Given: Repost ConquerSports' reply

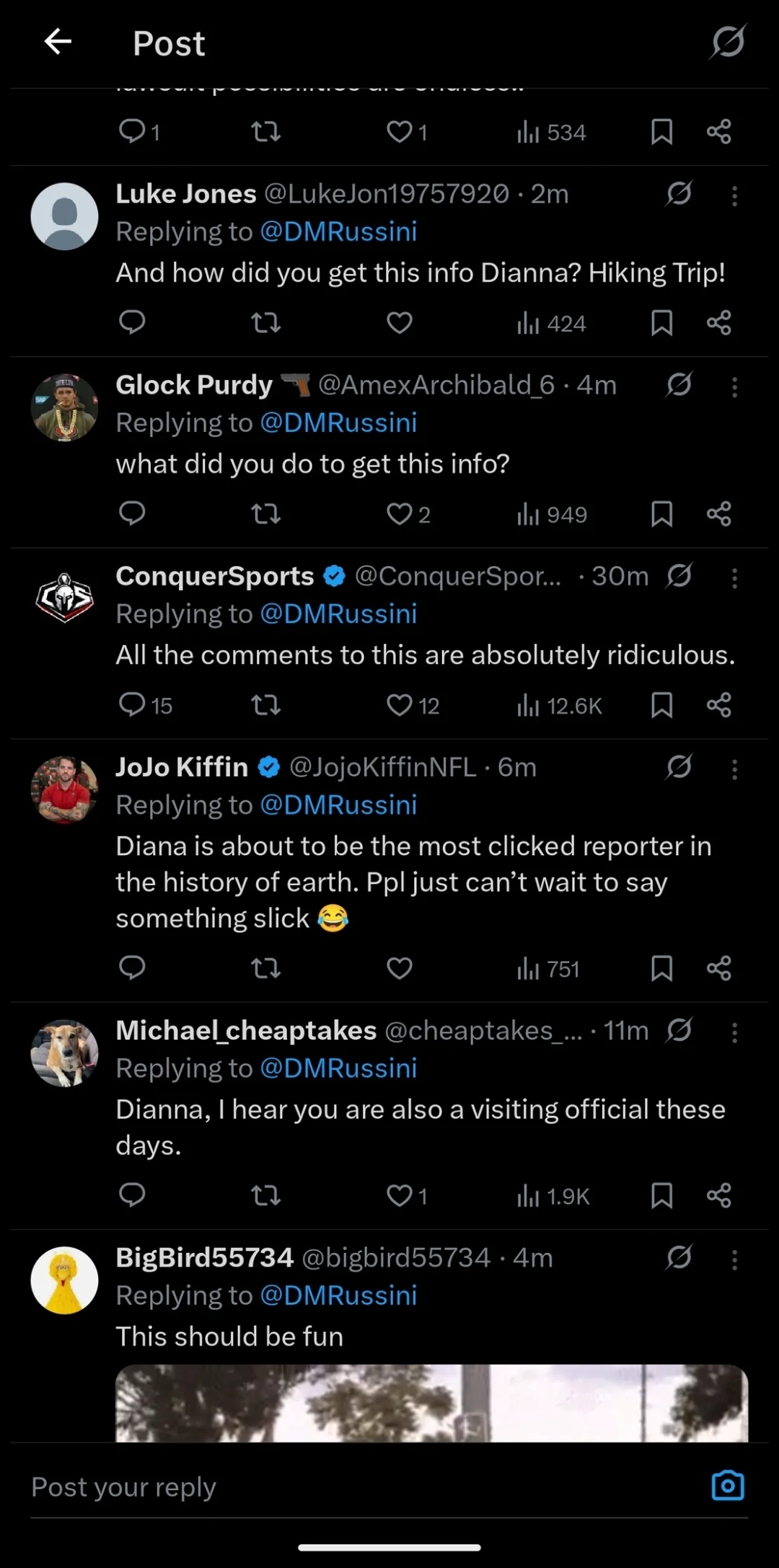Looking at the screenshot, I should tap(265, 704).
